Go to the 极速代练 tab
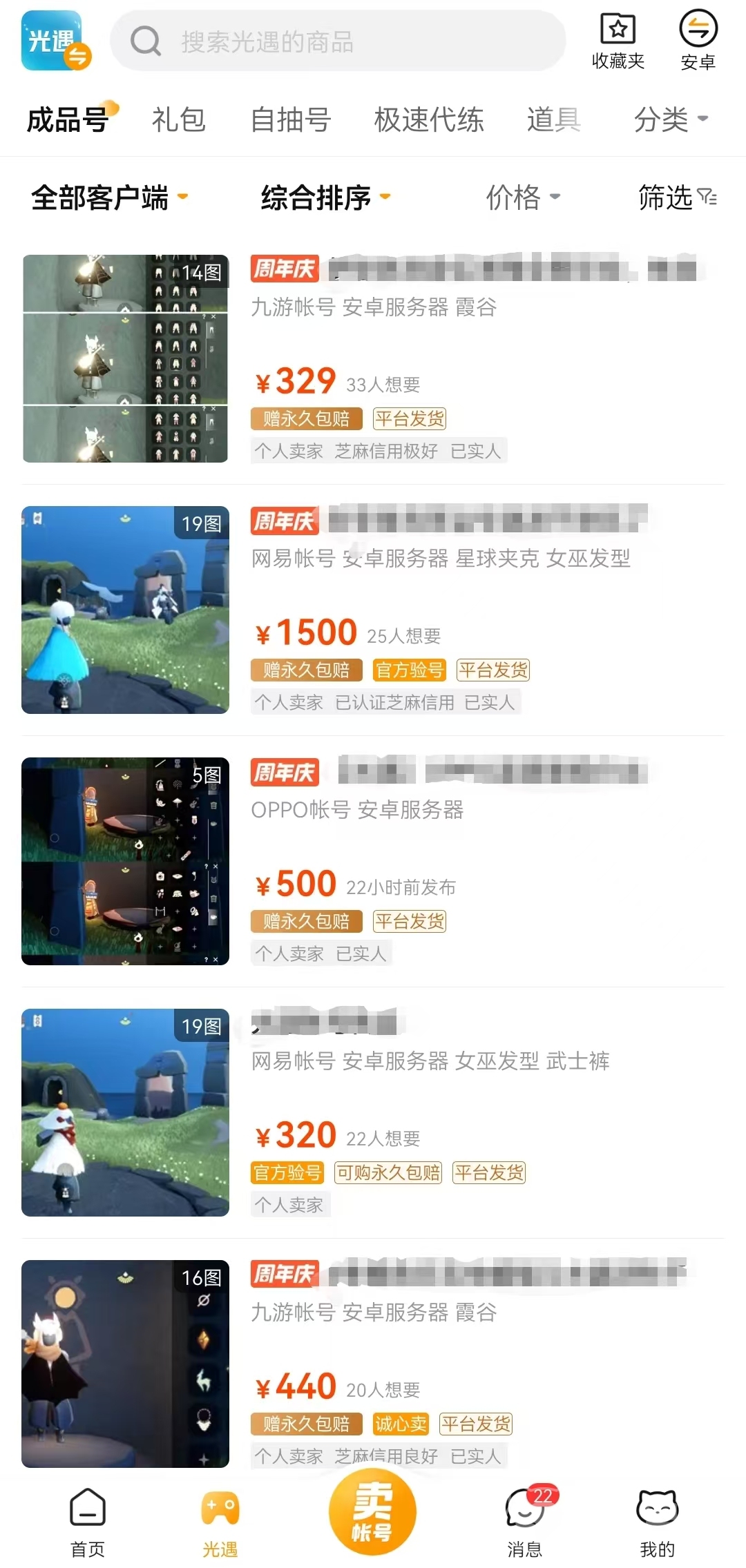Screen dimensions: 746x1568 (x=428, y=120)
